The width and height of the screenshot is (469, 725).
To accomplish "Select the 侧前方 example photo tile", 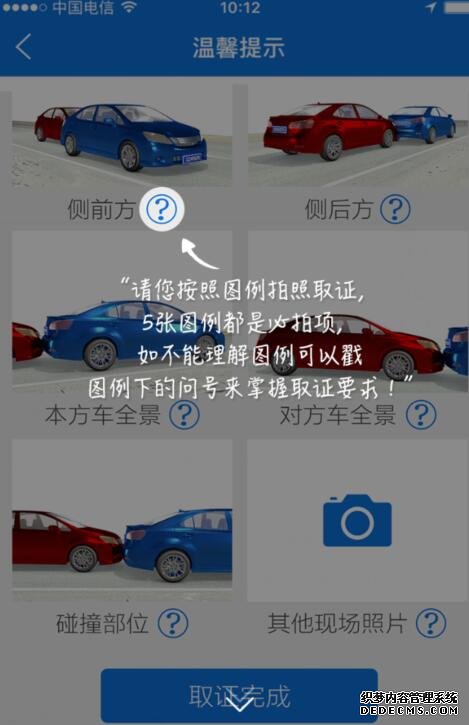I will pos(122,136).
